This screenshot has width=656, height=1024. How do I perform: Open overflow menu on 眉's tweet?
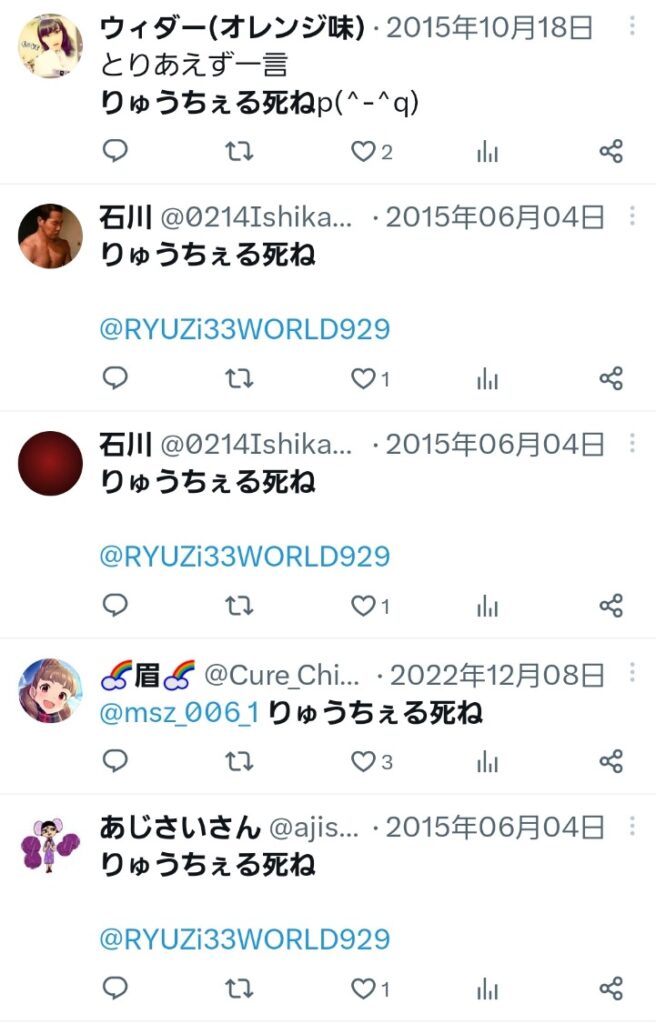632,674
